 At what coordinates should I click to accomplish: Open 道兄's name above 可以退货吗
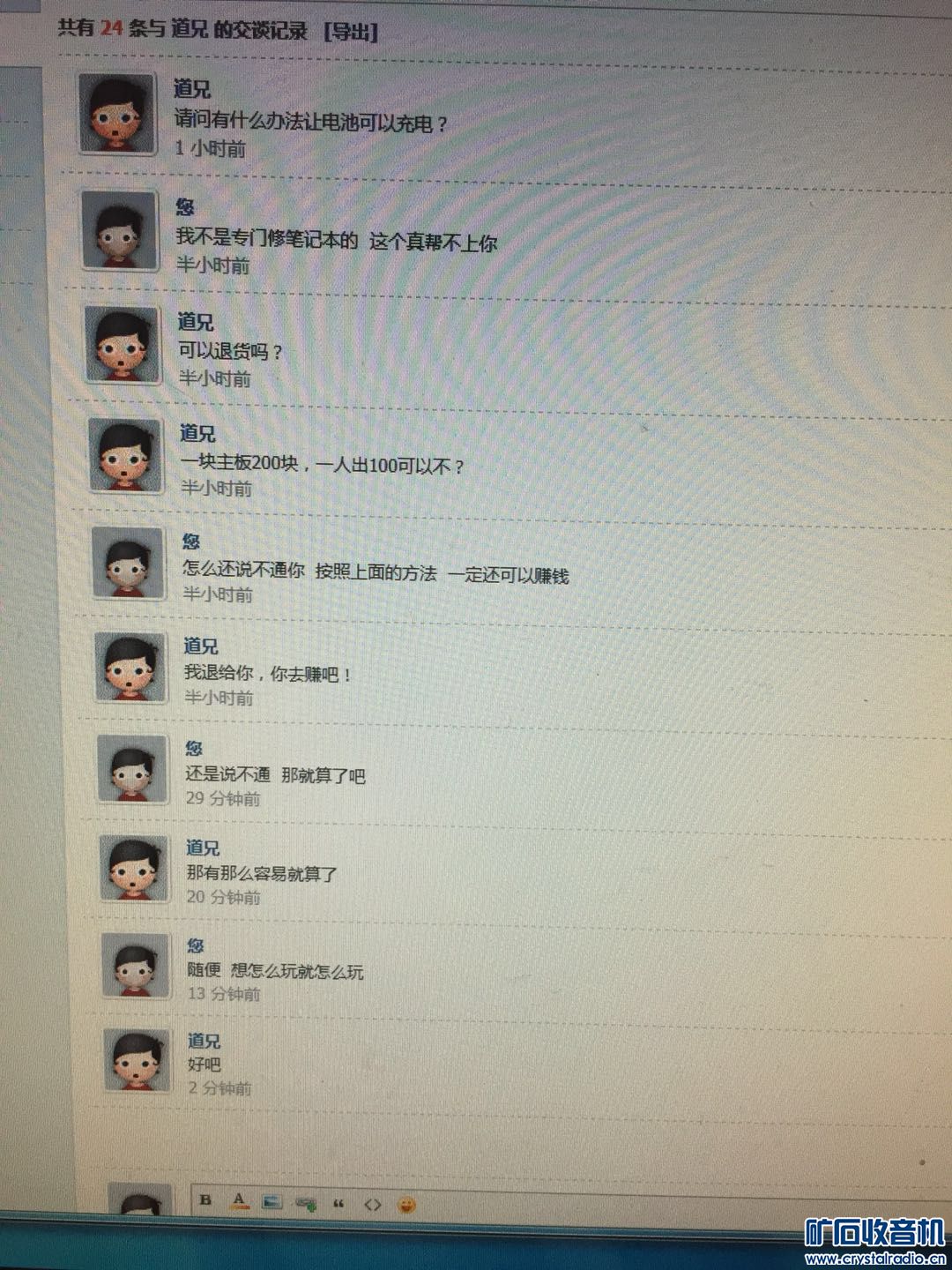pos(196,322)
